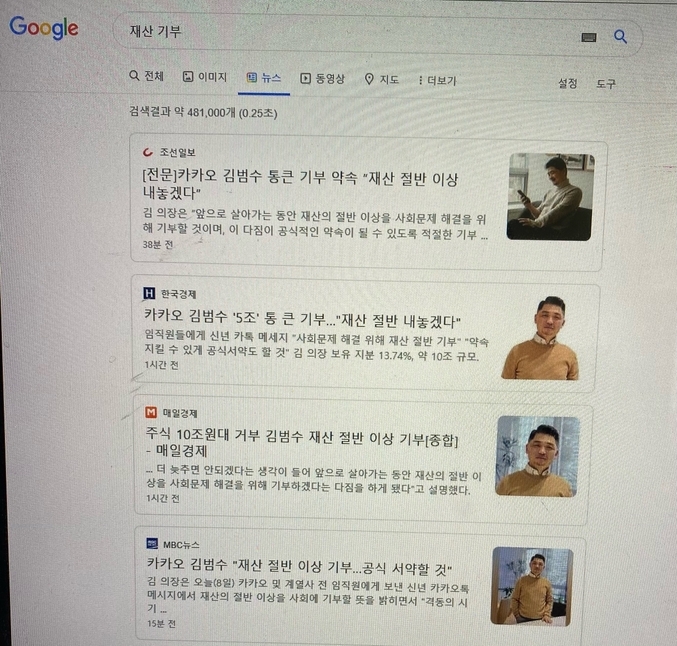Switch to the 지도 tab
This screenshot has height=646, width=677.
click(382, 80)
